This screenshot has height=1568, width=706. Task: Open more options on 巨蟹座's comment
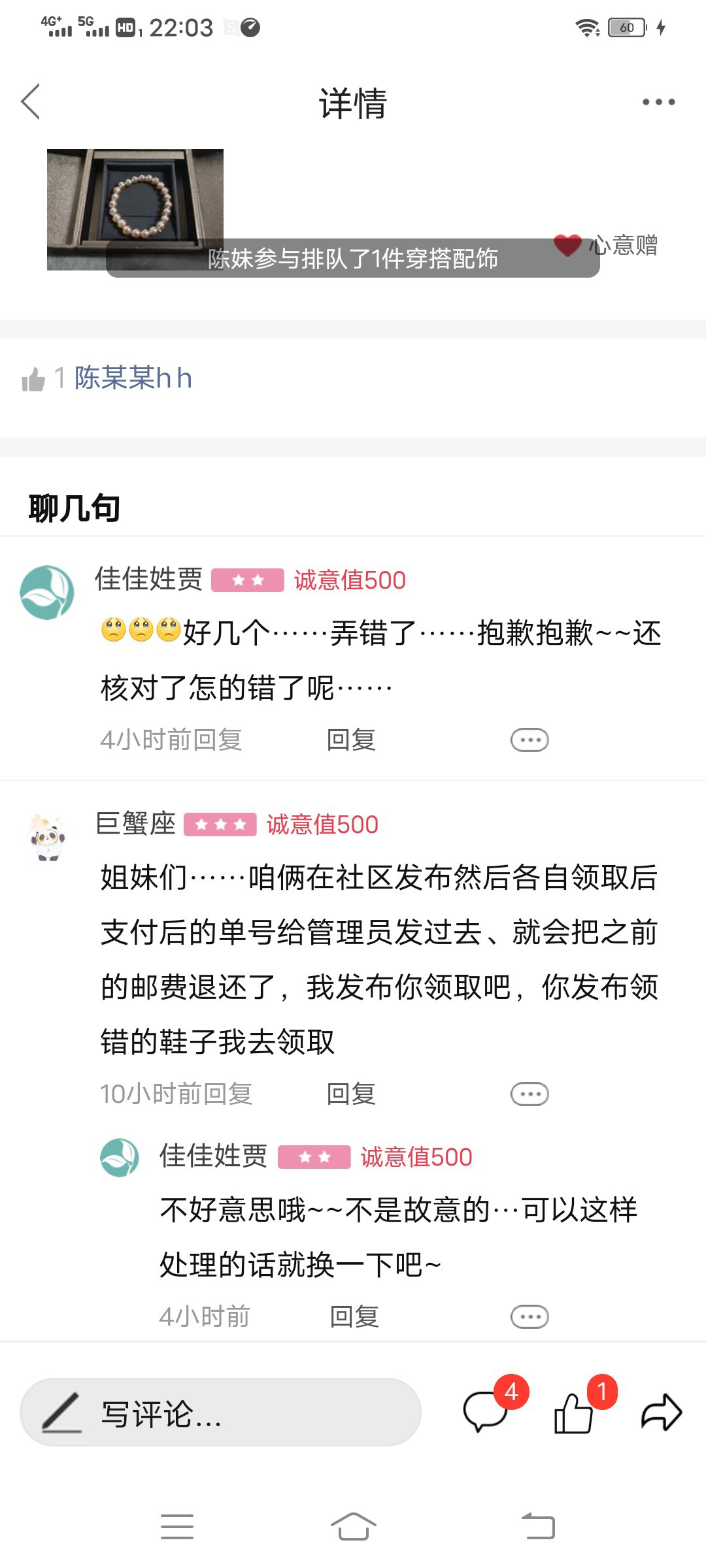[x=529, y=1093]
